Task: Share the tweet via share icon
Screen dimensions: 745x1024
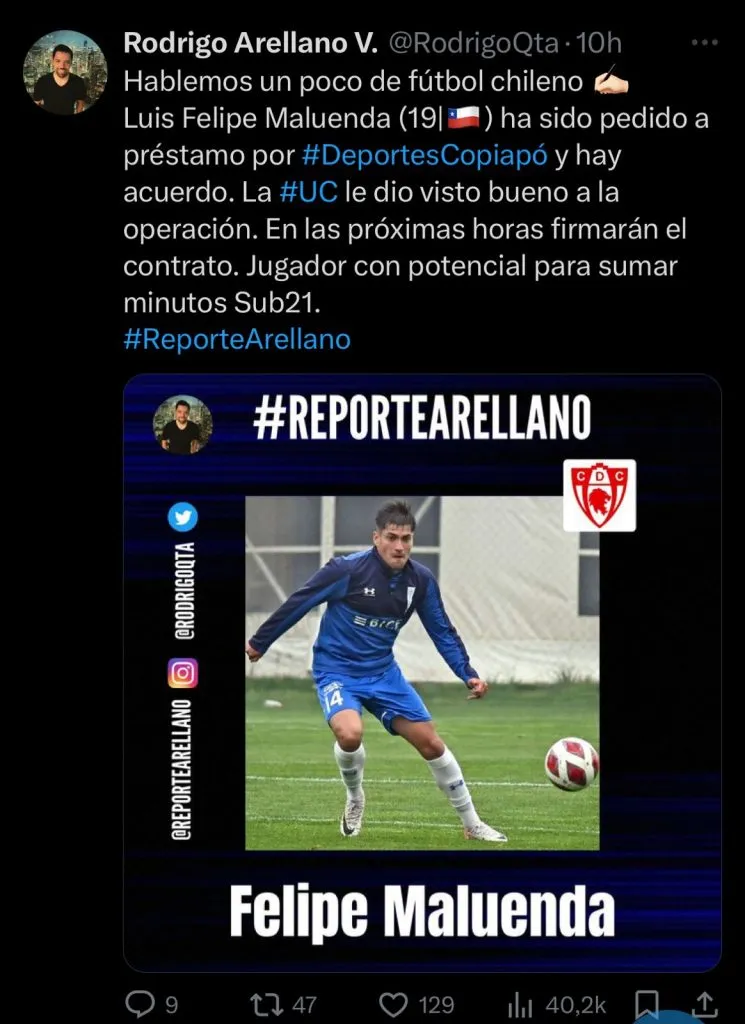Action: 704,1003
